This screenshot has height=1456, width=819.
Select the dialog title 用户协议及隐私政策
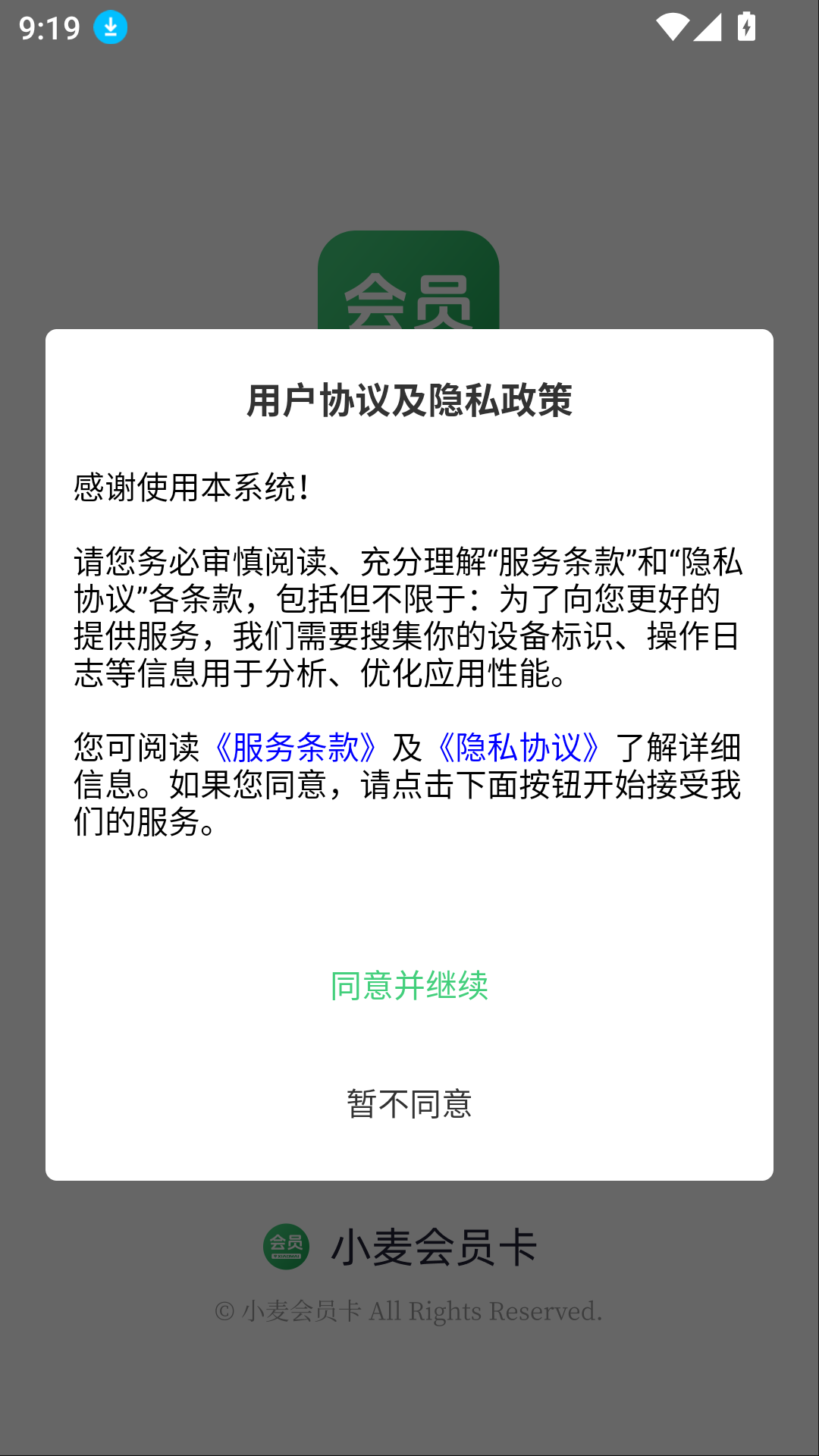pos(409,400)
